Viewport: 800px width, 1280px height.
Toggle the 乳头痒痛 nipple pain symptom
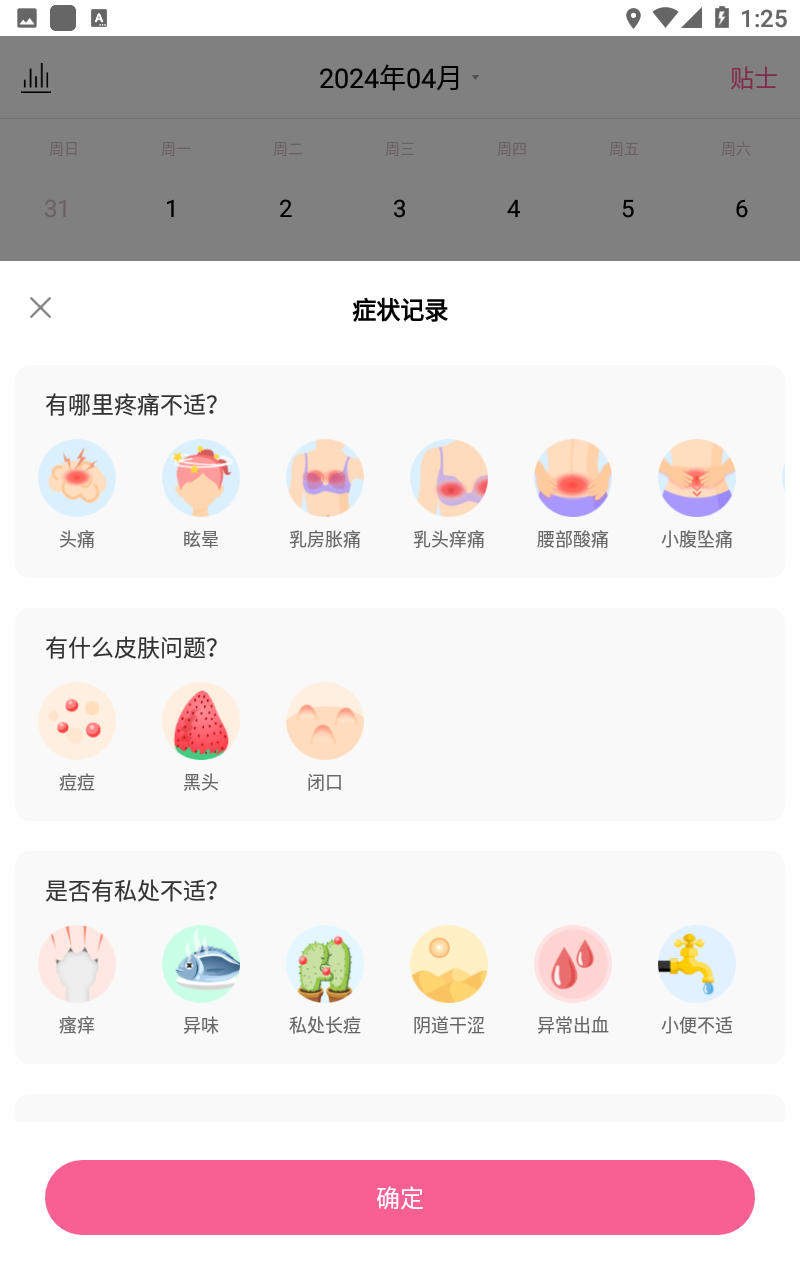(x=449, y=477)
